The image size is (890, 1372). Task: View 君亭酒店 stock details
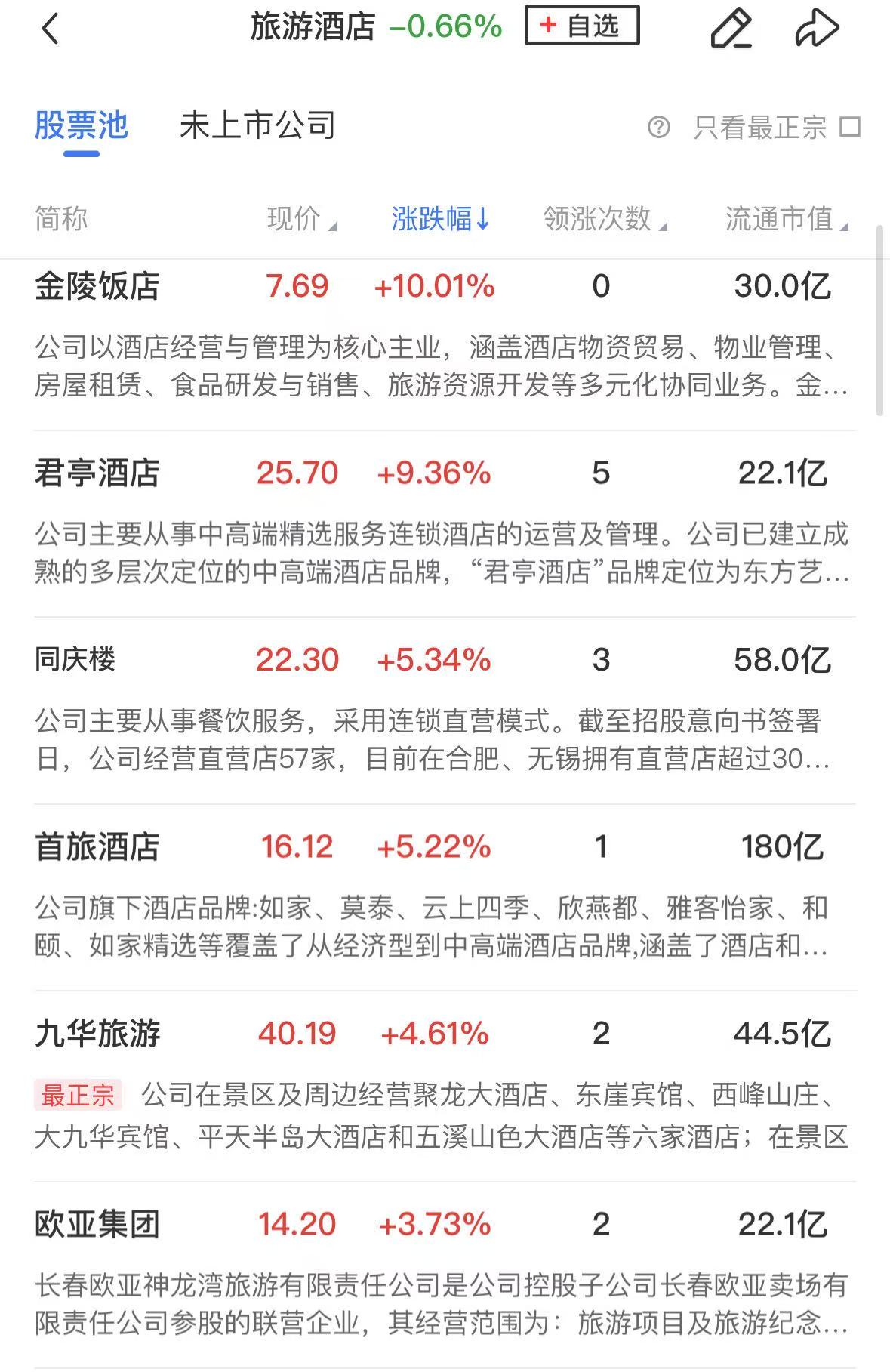point(97,473)
